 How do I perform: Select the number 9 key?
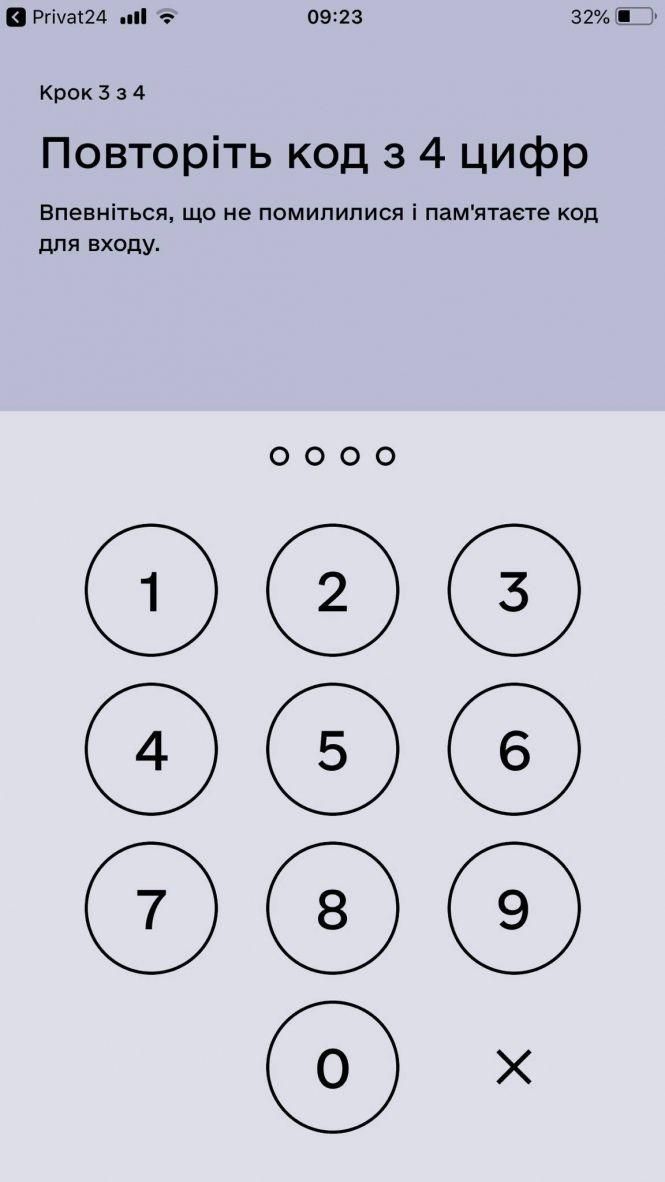pyautogui.click(x=513, y=908)
